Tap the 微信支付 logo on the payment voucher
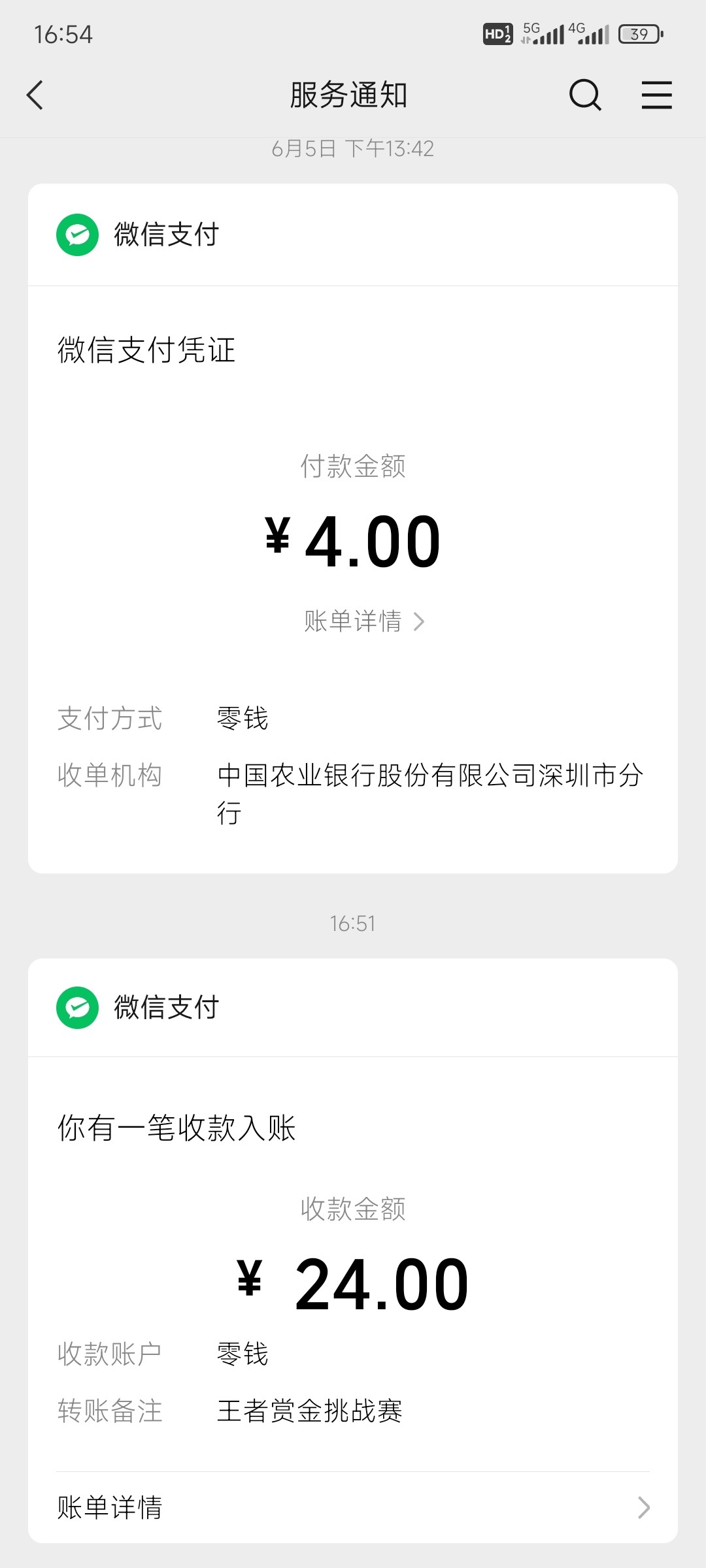The width and height of the screenshot is (706, 1568). (x=77, y=235)
